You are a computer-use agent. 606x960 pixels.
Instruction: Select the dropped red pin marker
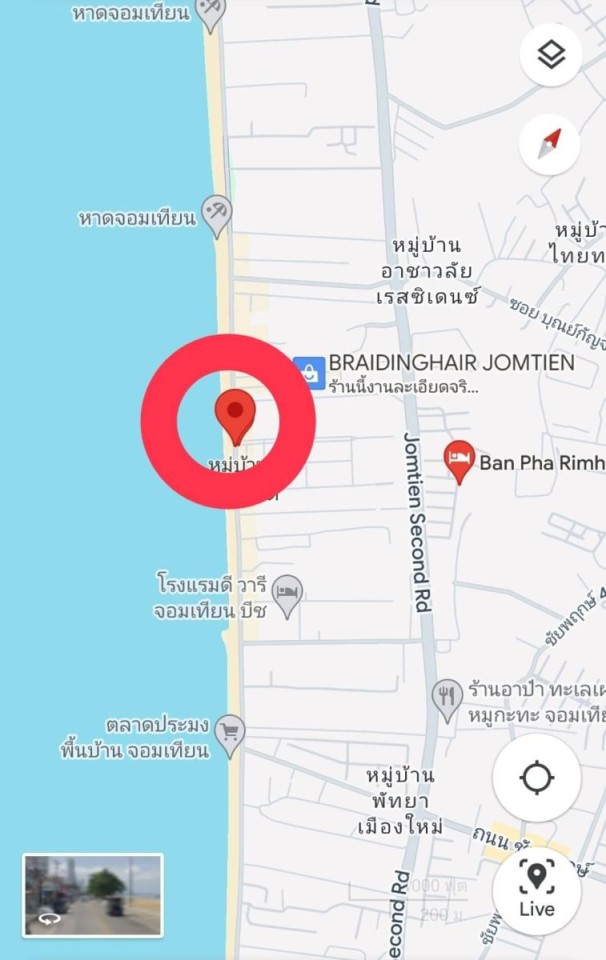(236, 416)
